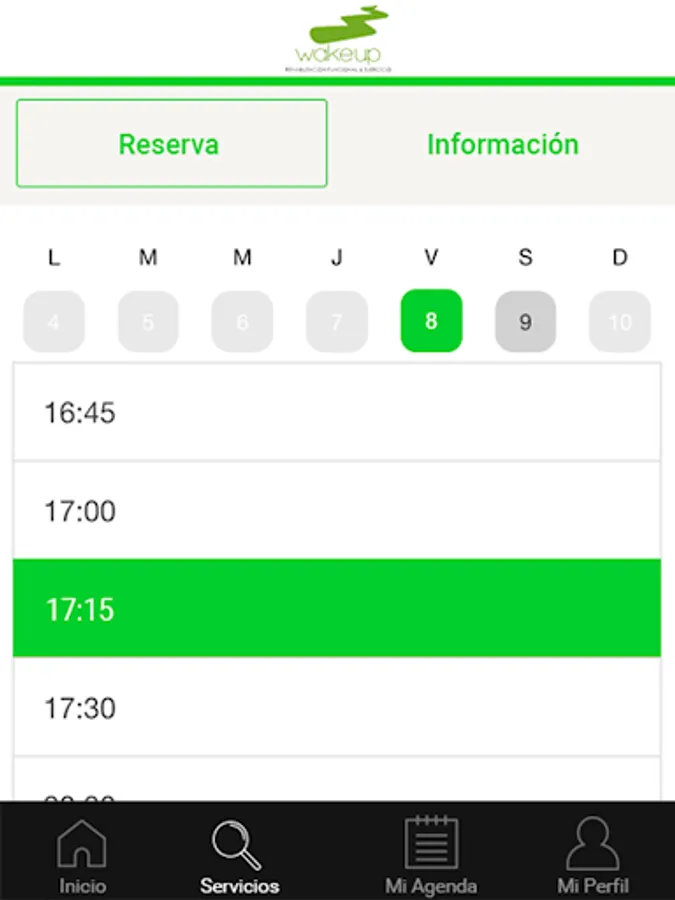The width and height of the screenshot is (675, 900).
Task: Switch to the Reserva tab
Action: (x=171, y=144)
